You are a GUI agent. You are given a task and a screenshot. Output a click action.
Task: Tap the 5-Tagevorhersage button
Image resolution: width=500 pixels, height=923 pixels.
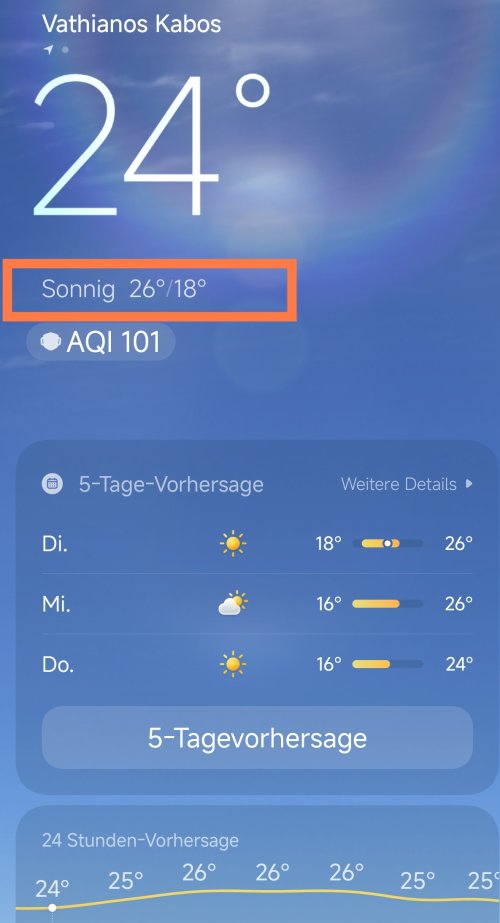(x=257, y=738)
